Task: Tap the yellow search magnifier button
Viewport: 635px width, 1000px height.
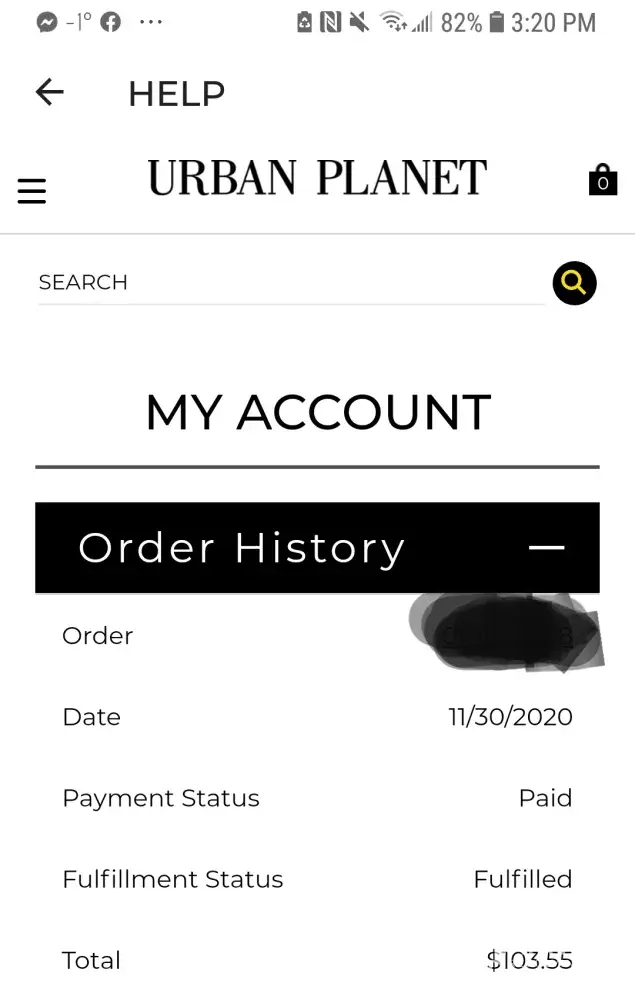Action: [x=574, y=283]
